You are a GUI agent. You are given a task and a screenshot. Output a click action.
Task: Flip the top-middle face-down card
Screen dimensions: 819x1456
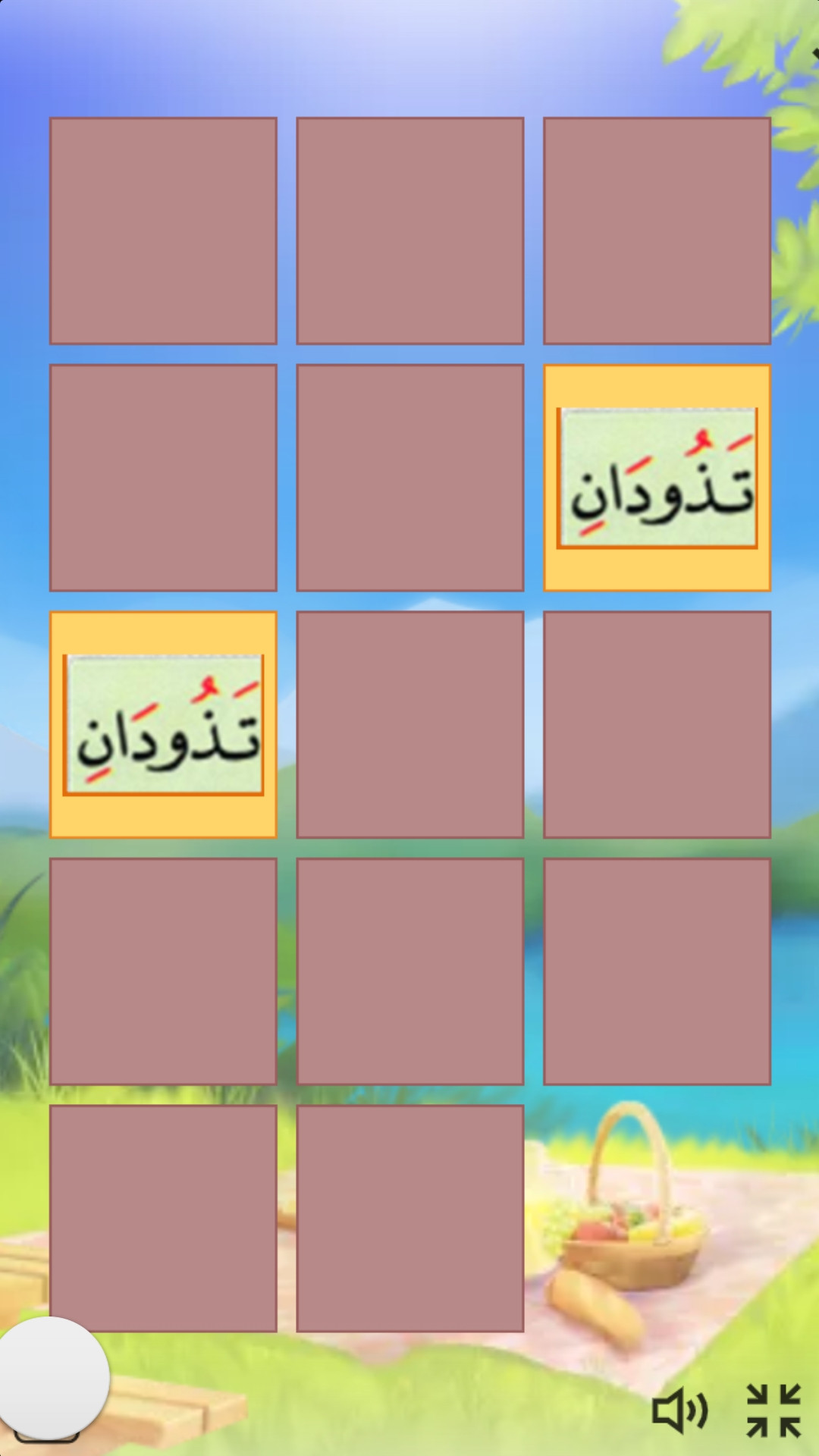click(x=409, y=231)
